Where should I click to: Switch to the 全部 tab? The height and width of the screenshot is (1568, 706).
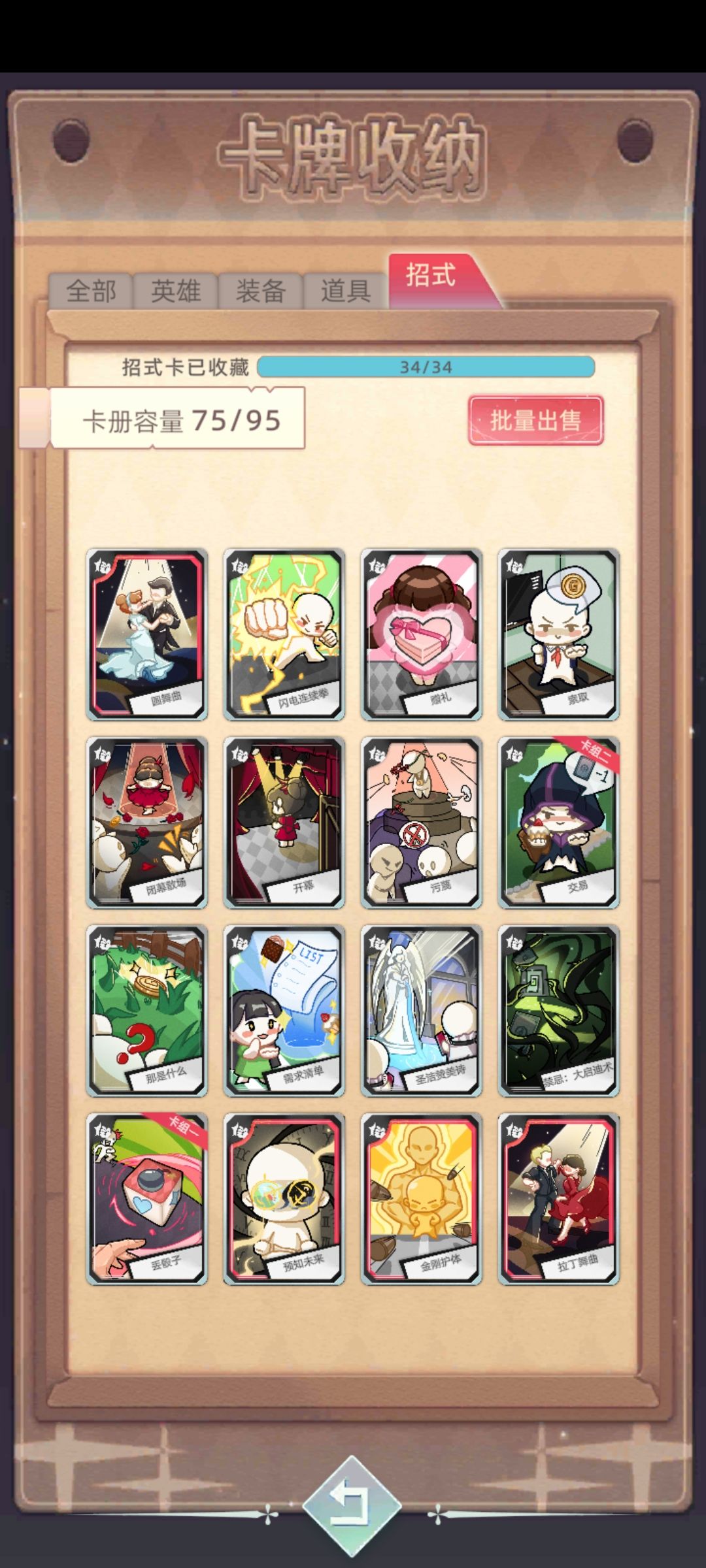pos(93,292)
